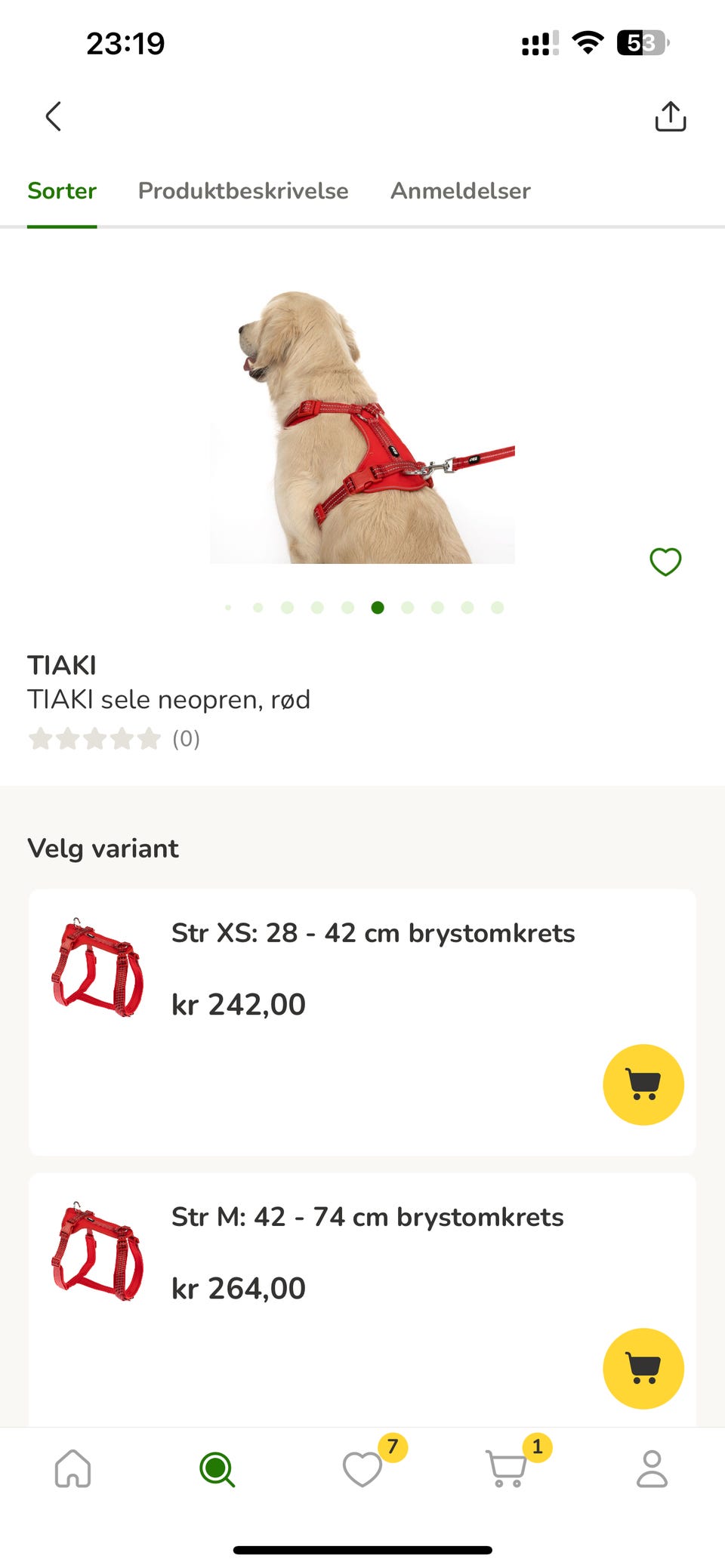
Task: Rate the product via the stars
Action: (94, 739)
